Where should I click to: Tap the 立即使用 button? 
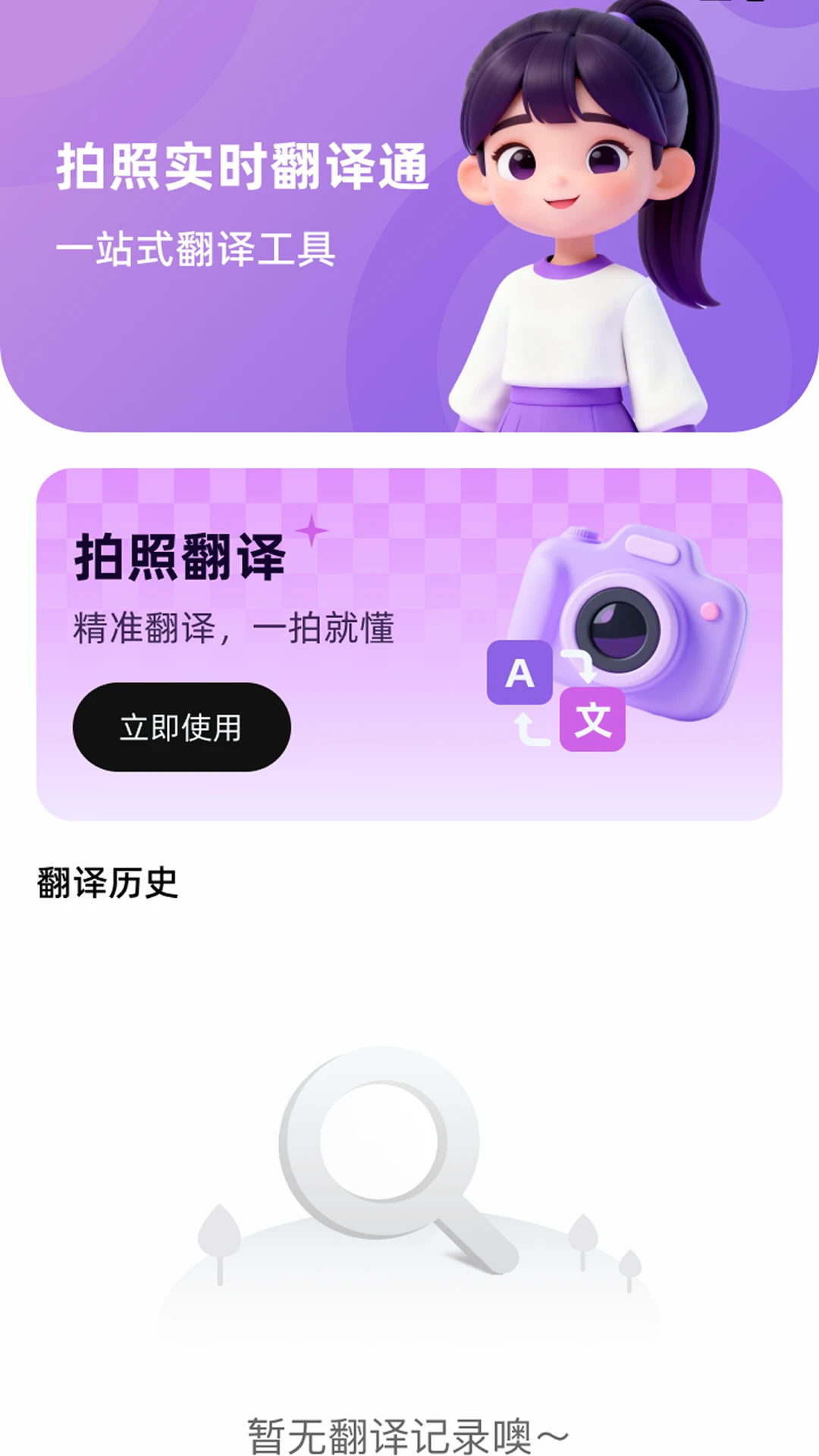(181, 727)
